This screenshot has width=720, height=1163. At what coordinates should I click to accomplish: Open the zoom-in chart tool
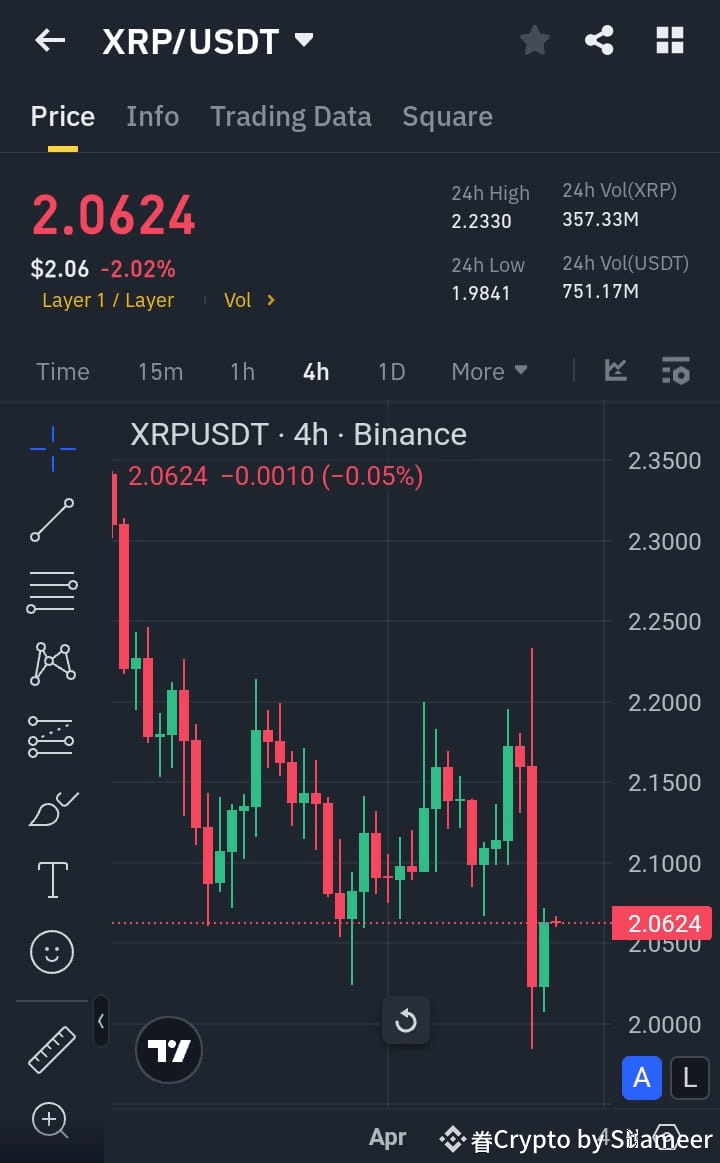[51, 1122]
